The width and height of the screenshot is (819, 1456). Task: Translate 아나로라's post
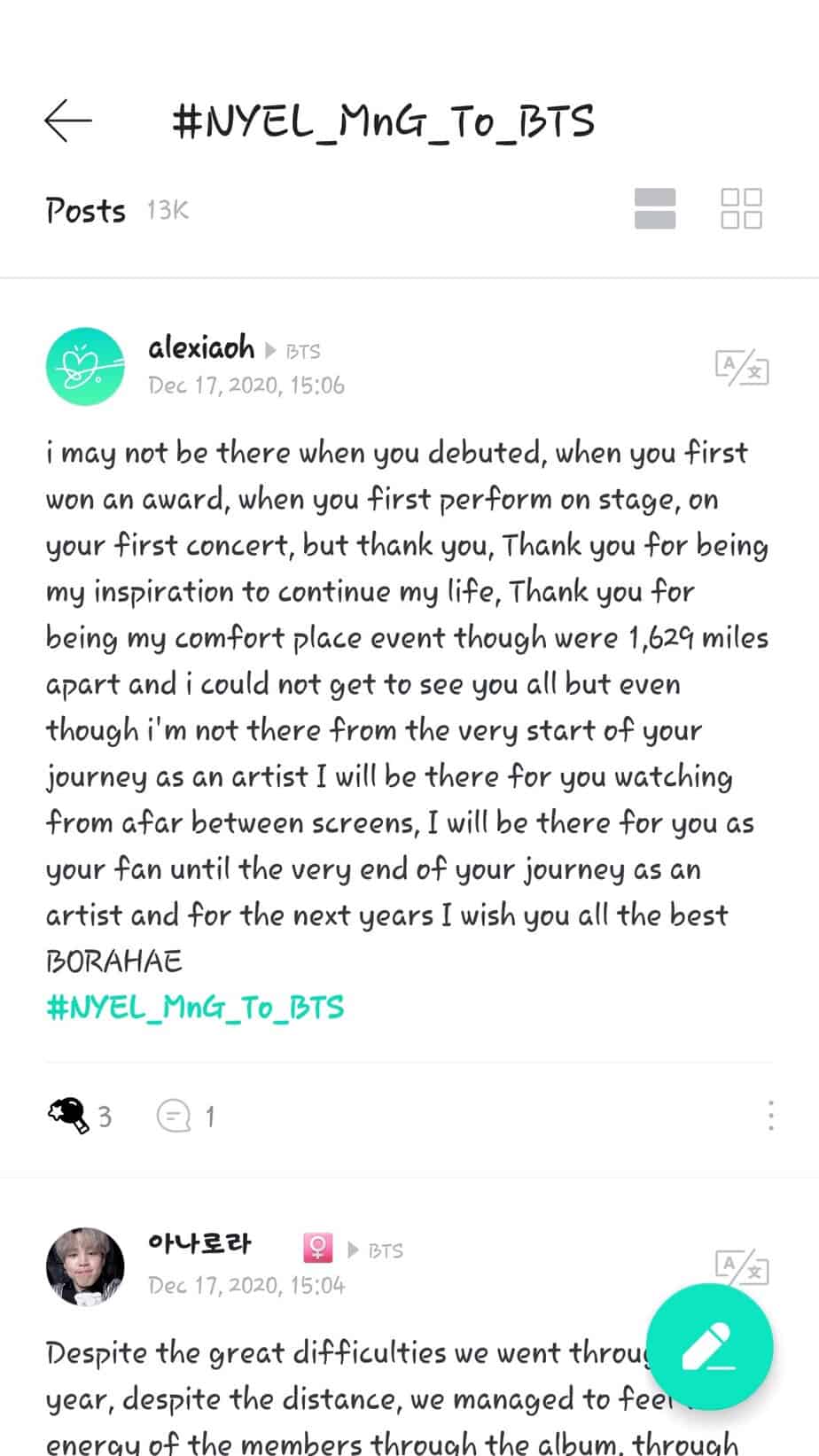741,1266
